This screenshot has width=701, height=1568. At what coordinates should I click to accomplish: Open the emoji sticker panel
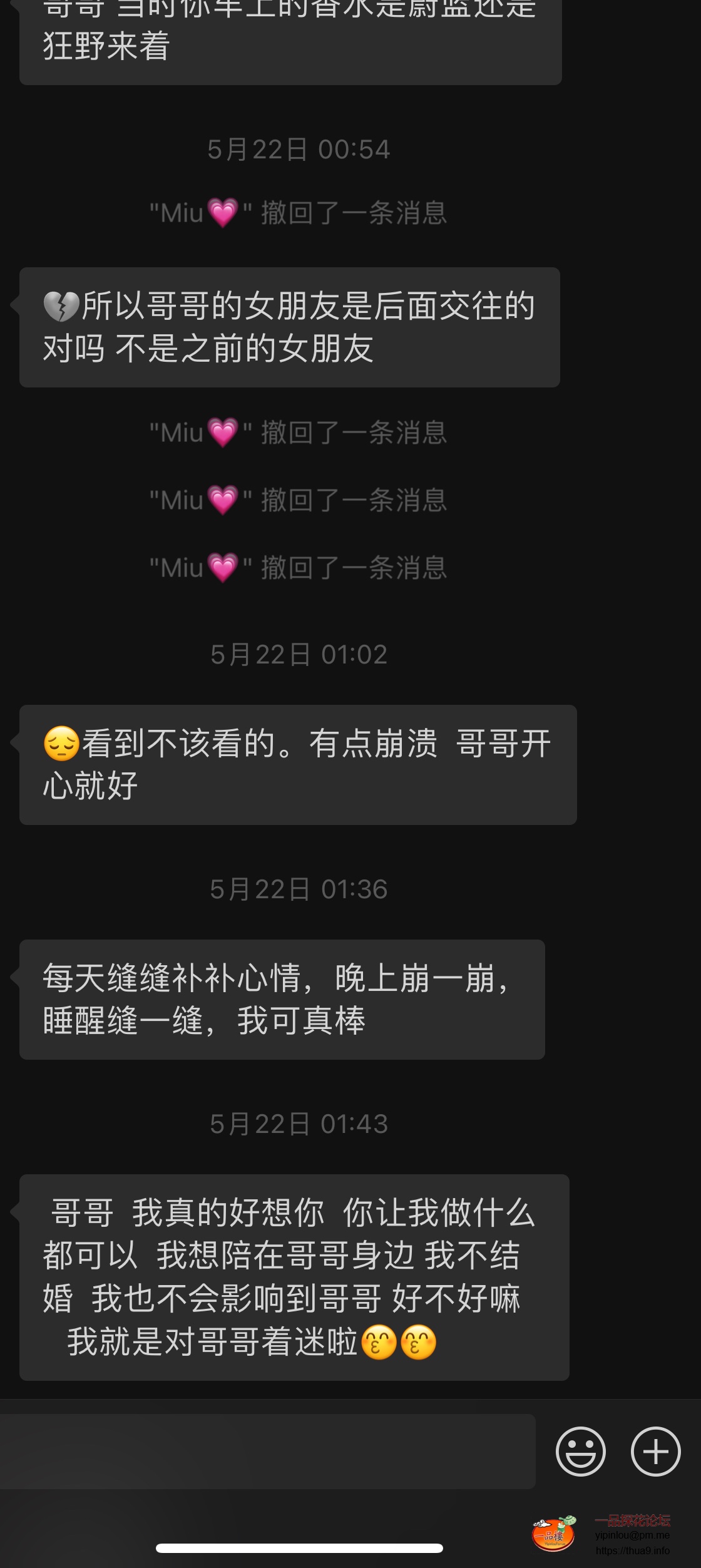pos(580,1452)
